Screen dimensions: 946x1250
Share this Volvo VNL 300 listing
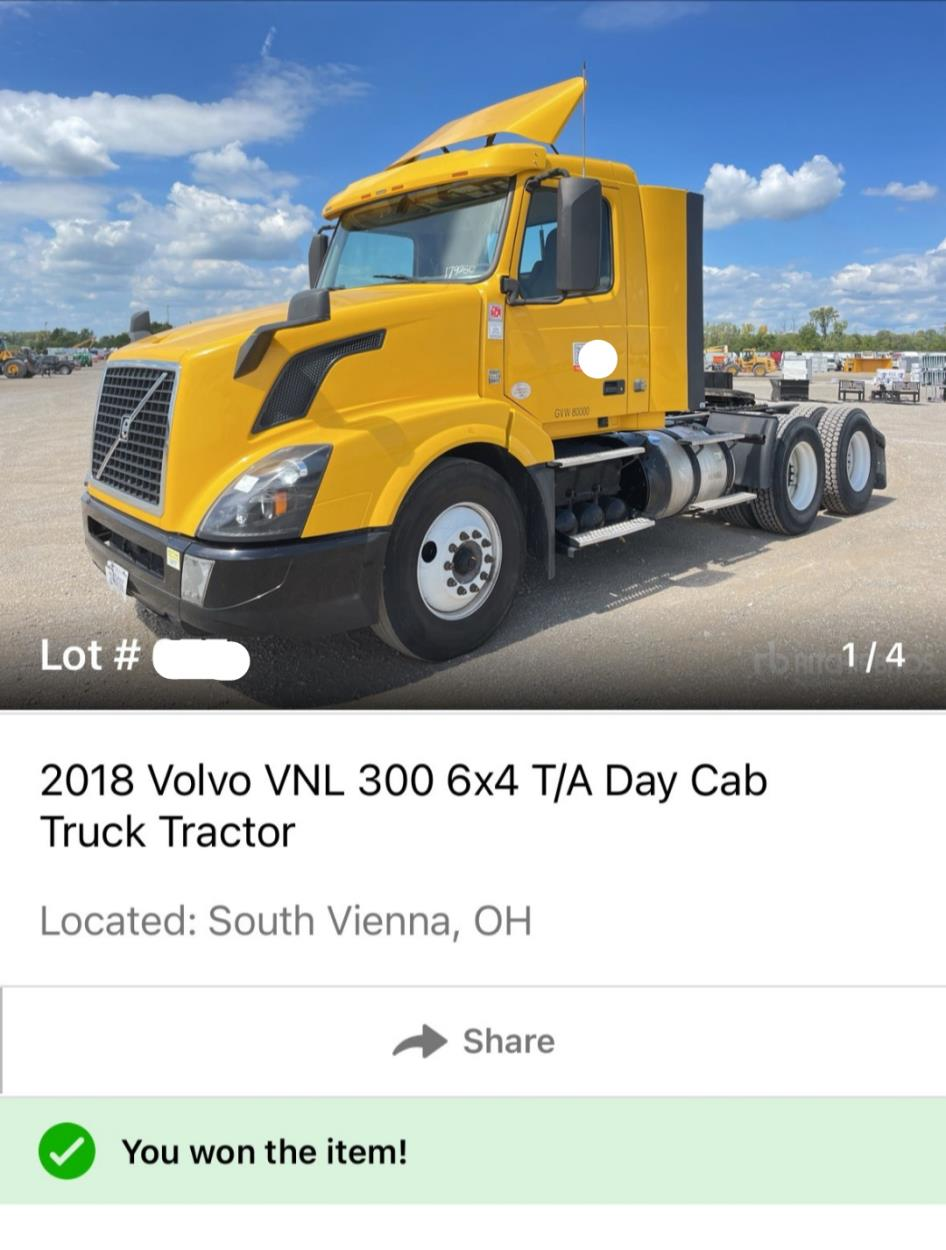point(474,1041)
